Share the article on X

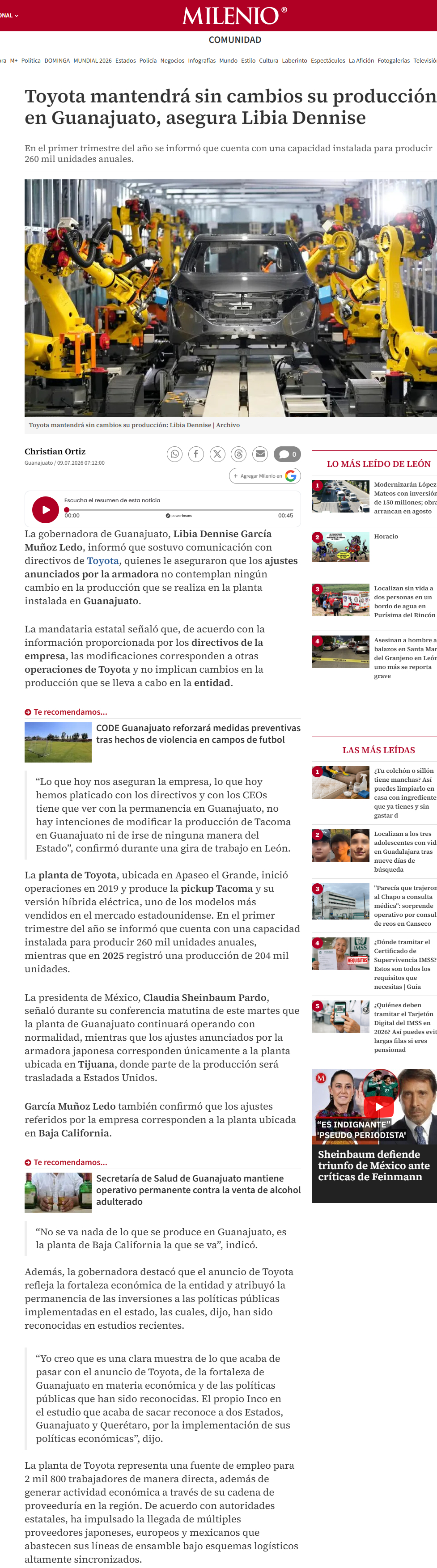217,453
